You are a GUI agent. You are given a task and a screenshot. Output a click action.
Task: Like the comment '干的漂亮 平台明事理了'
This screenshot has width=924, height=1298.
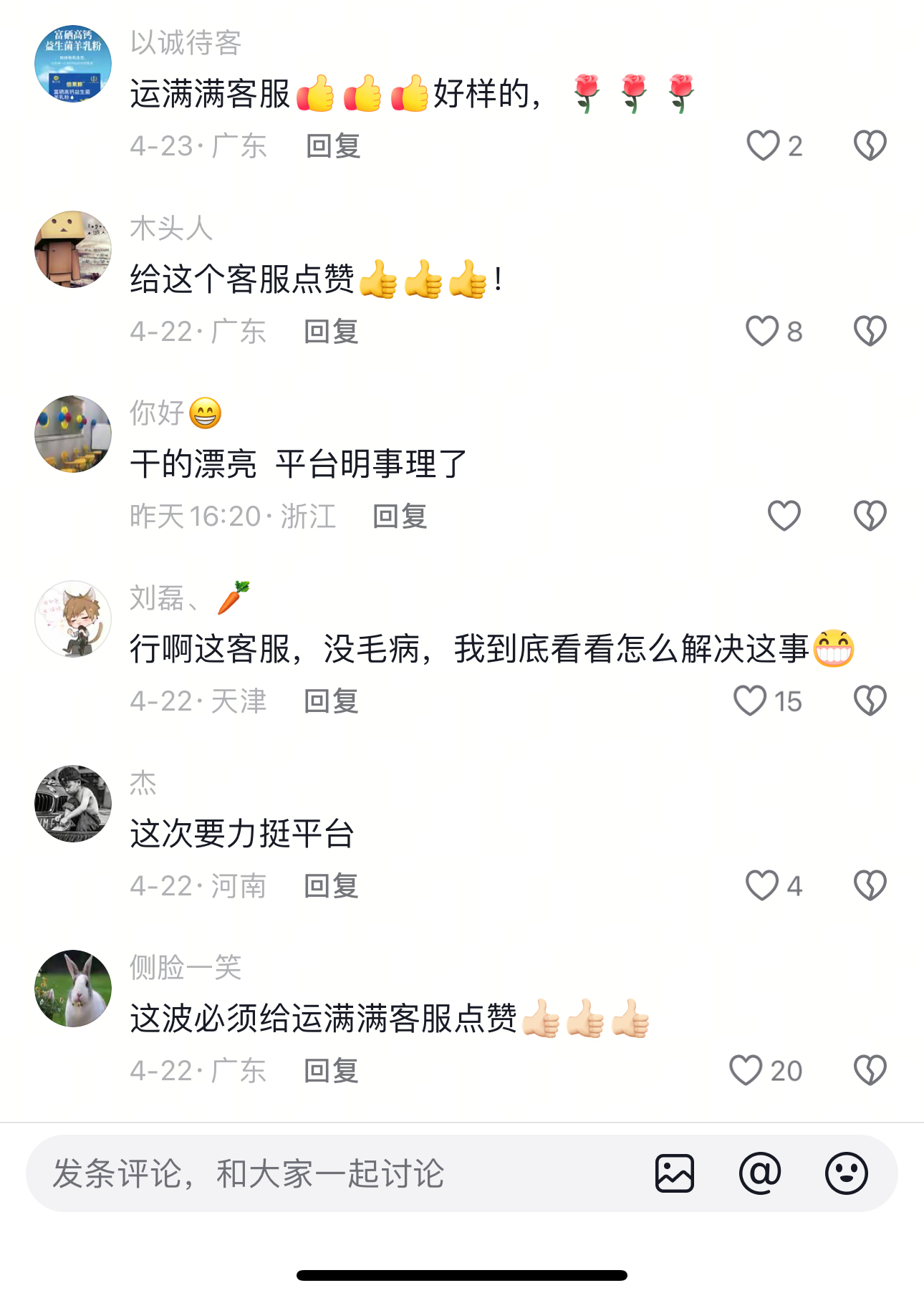(x=784, y=516)
